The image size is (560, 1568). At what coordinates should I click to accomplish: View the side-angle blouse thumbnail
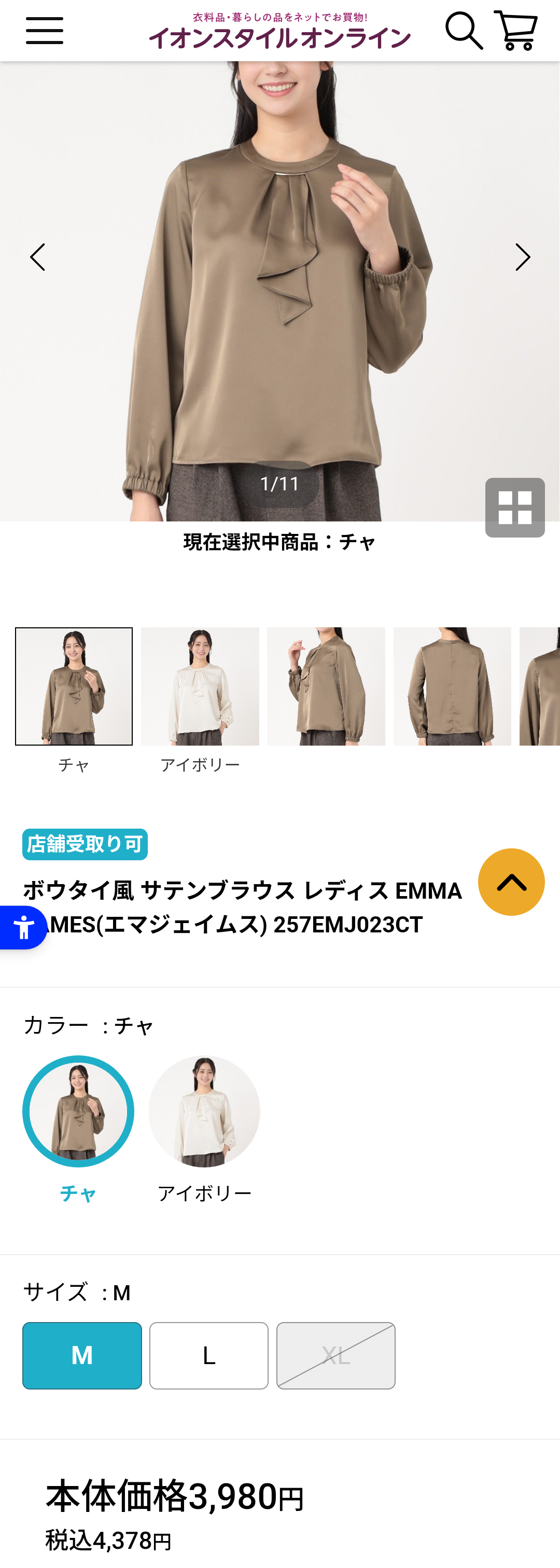[x=326, y=686]
